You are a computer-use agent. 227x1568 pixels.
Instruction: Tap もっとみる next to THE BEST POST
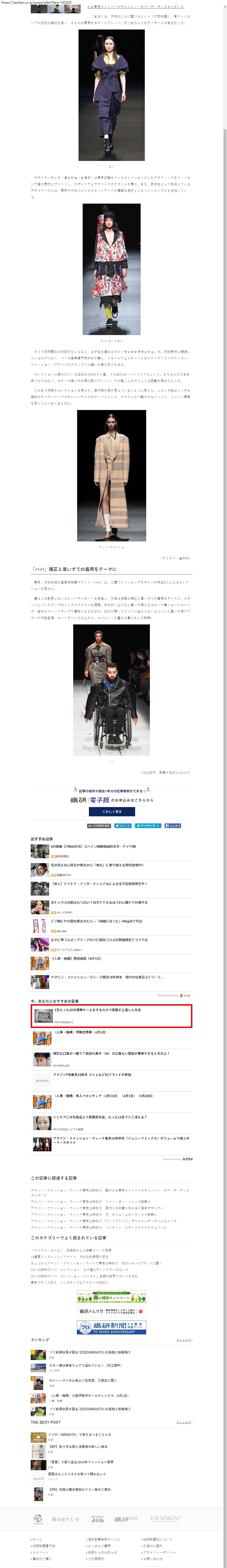[x=183, y=1422]
